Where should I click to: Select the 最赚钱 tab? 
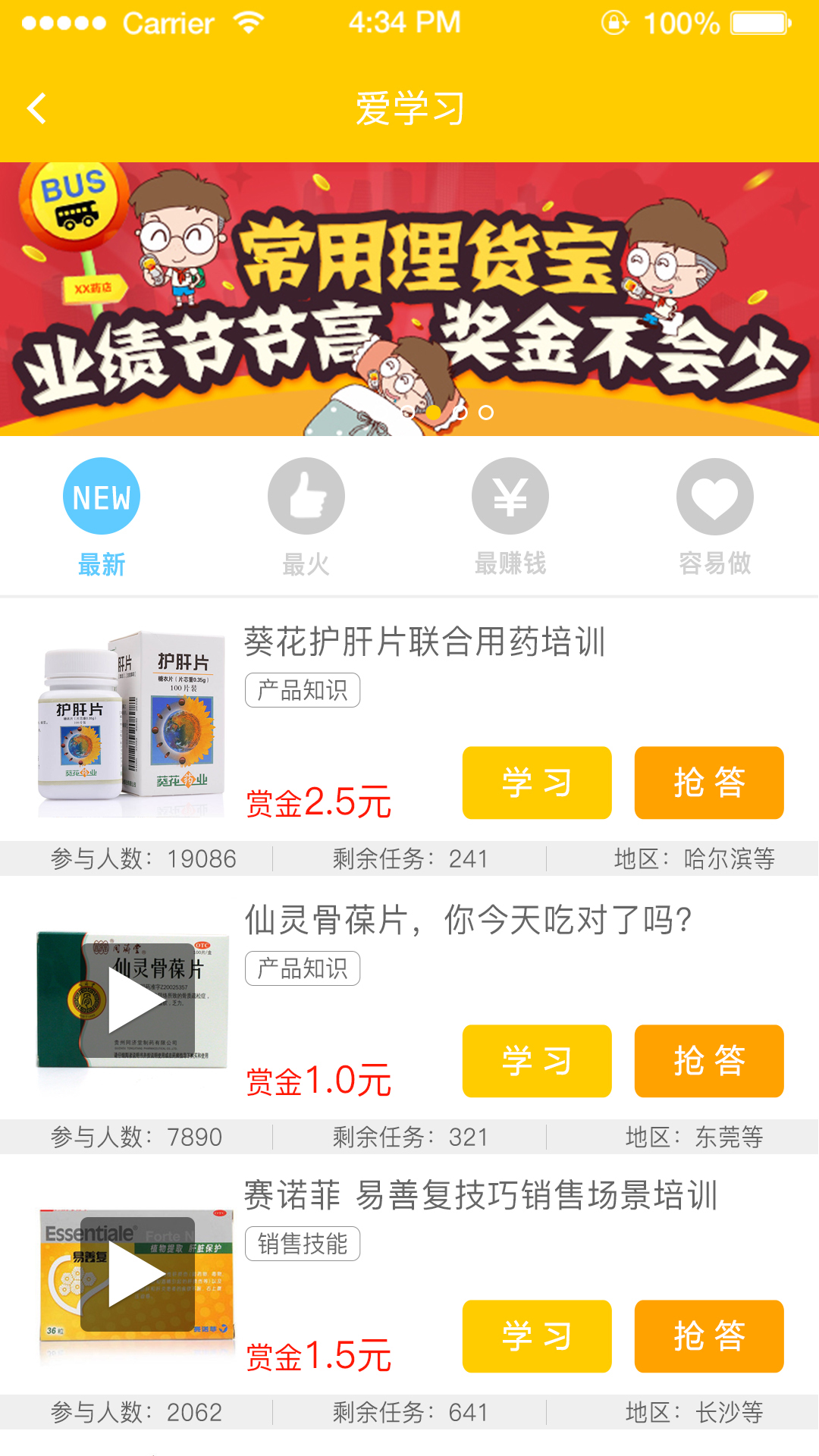tap(510, 516)
